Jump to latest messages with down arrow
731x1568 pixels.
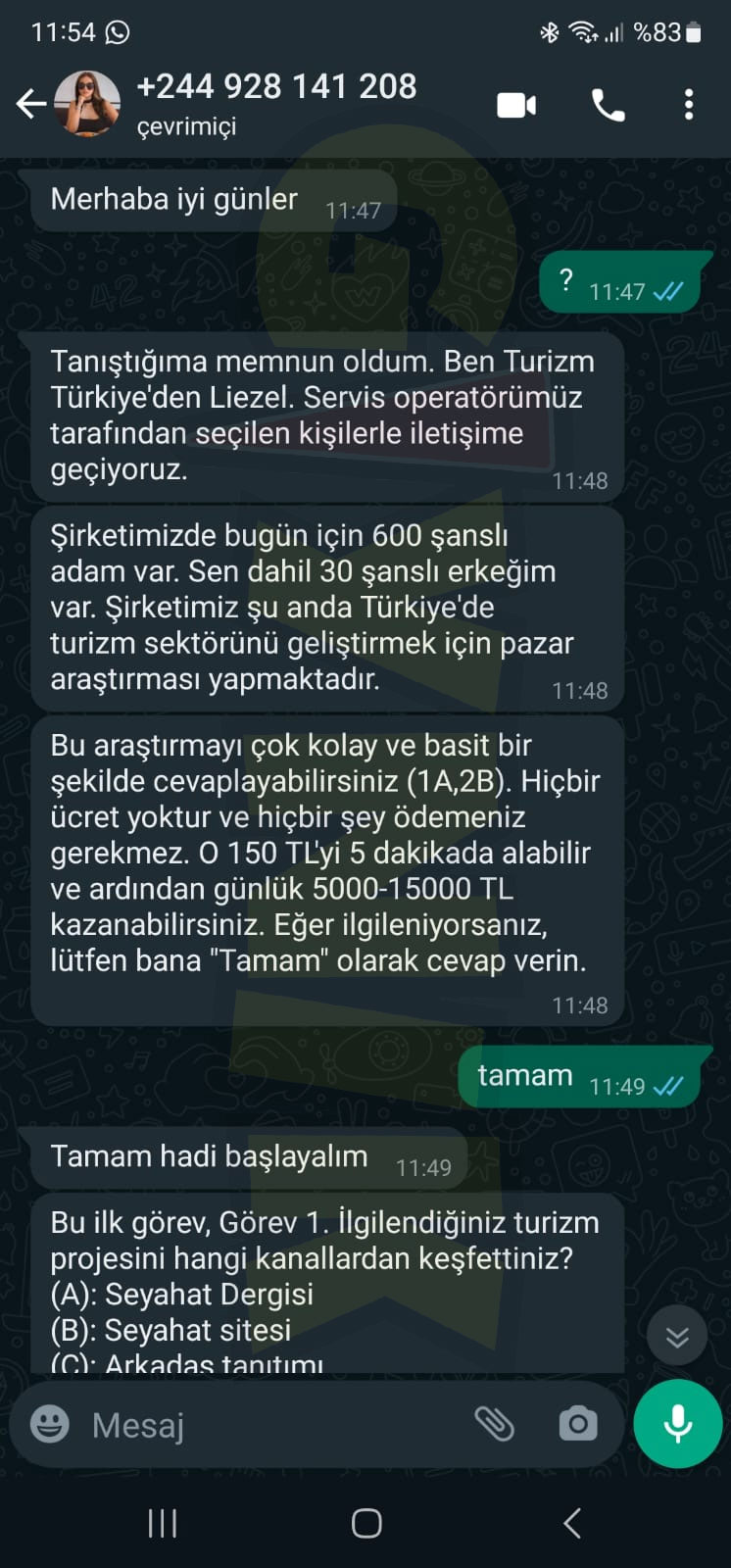(677, 1337)
